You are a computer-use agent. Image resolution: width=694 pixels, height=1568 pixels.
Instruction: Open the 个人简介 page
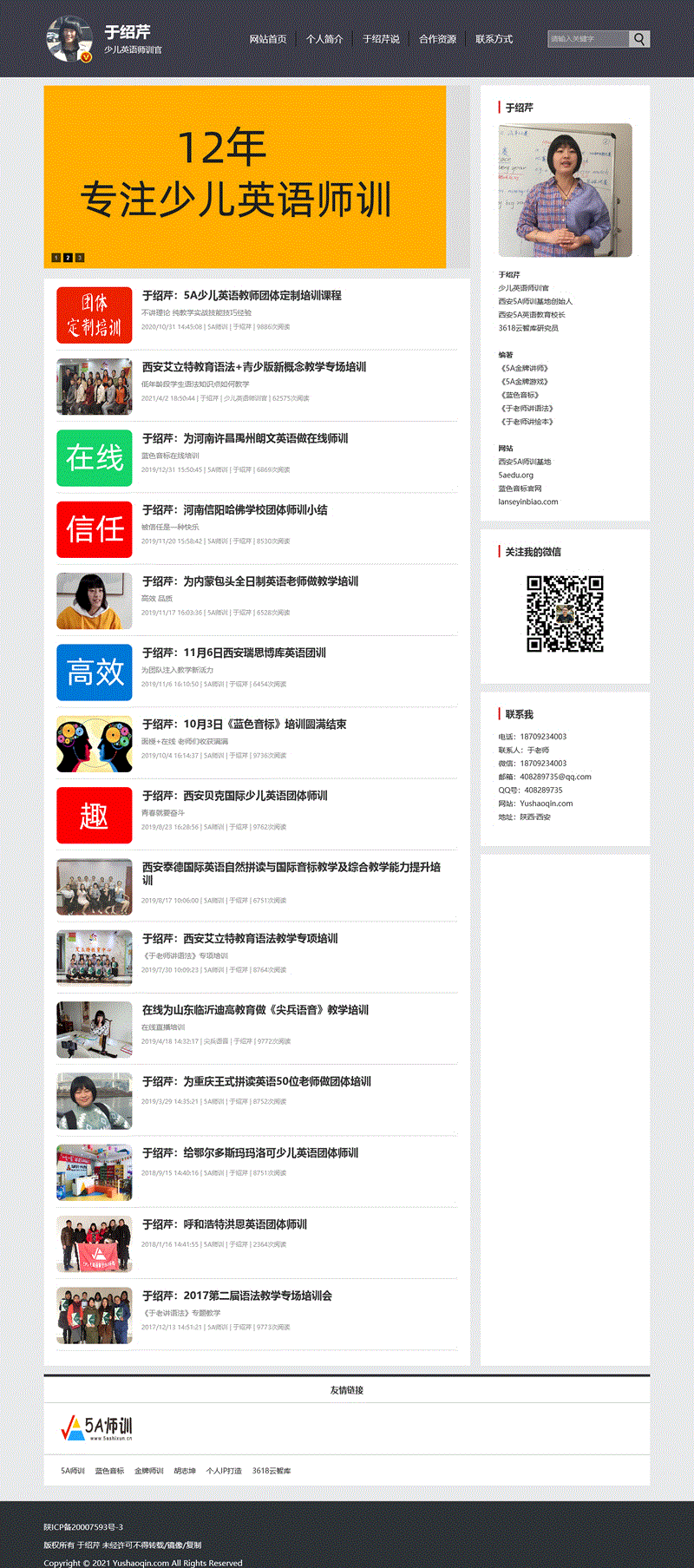click(x=324, y=39)
